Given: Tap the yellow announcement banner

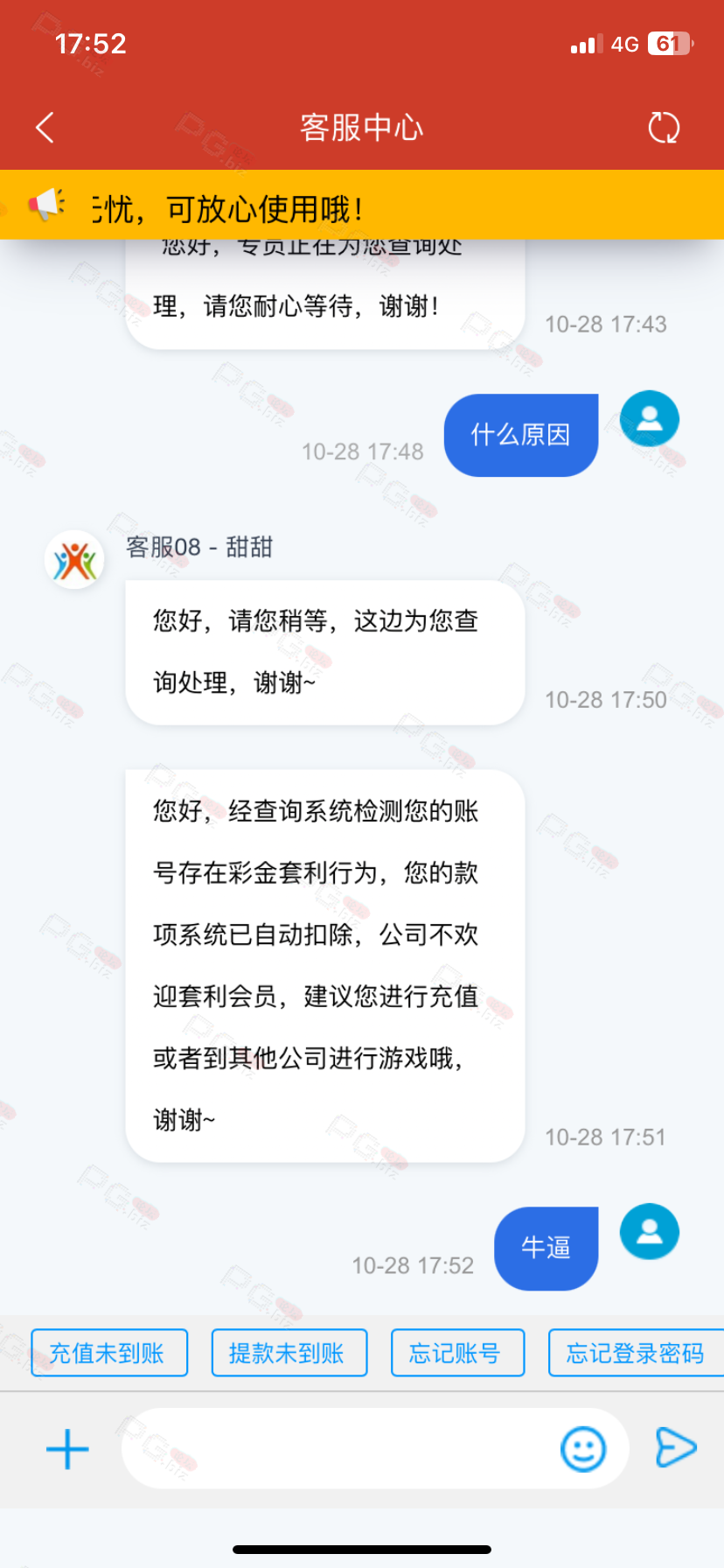Looking at the screenshot, I should [362, 206].
